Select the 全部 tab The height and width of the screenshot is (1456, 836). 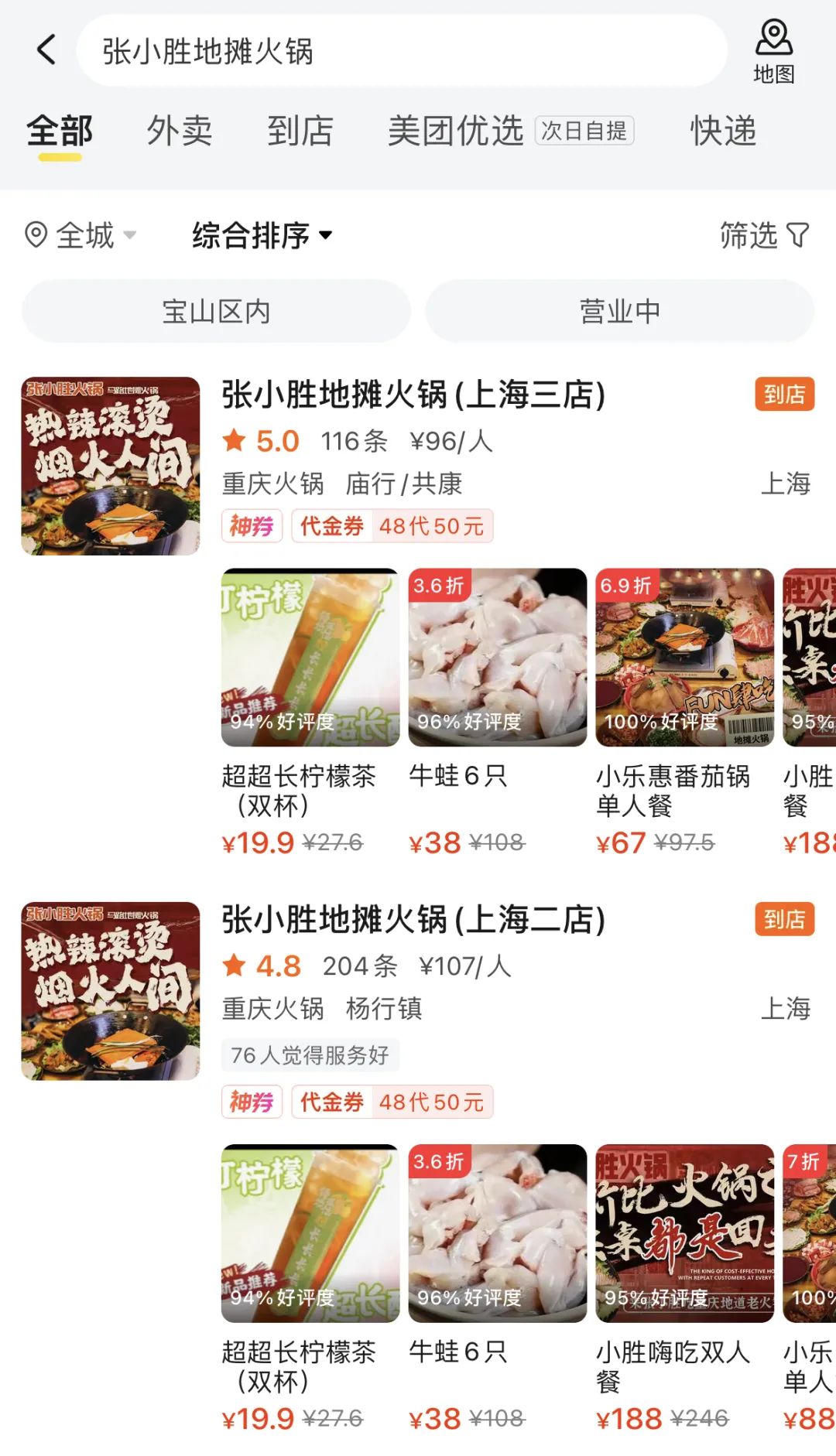click(60, 131)
